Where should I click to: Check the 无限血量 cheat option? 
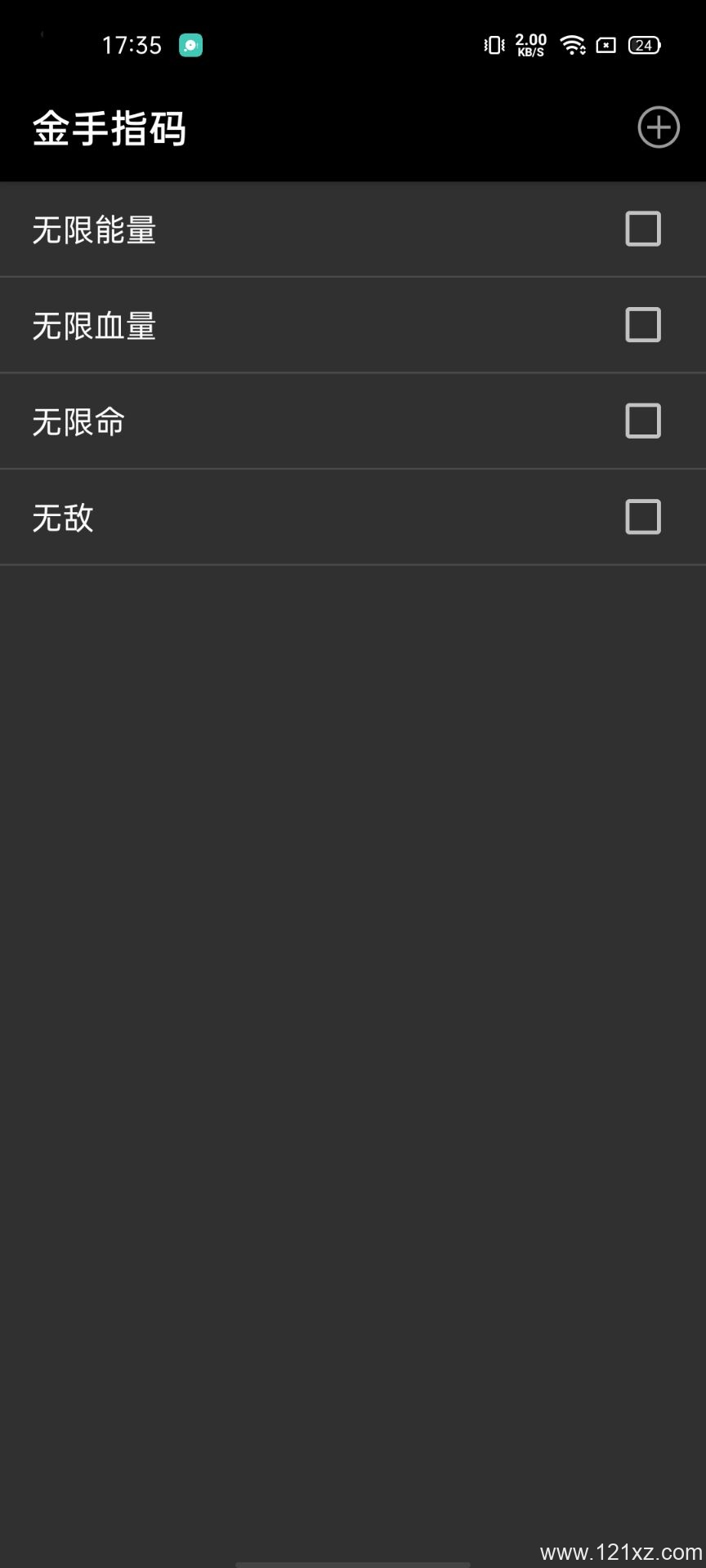(643, 325)
